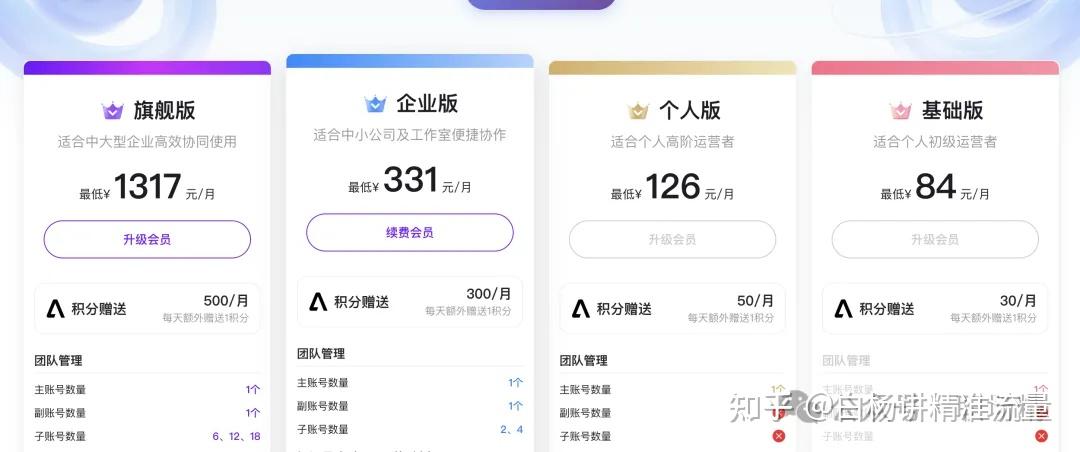Tap 升级会员 under the 旗舰版 plan
The image size is (1080, 452).
point(147,239)
